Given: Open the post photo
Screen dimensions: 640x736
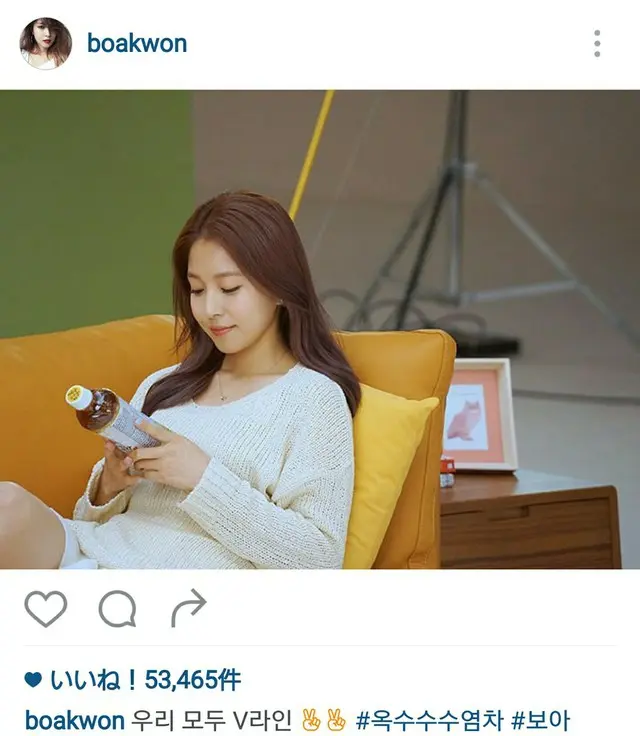Looking at the screenshot, I should point(320,330).
